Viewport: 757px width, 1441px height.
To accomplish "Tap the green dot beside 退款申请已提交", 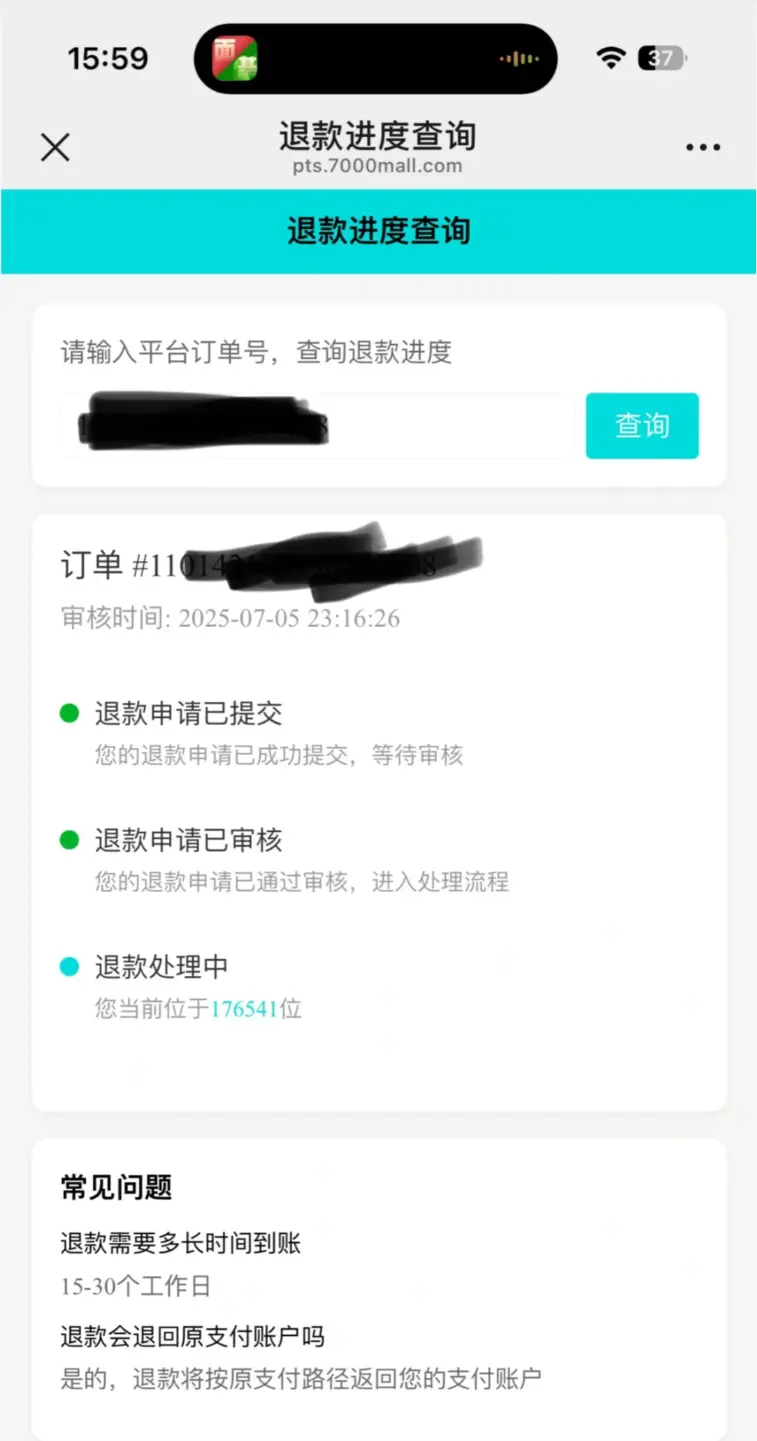I will coord(69,713).
